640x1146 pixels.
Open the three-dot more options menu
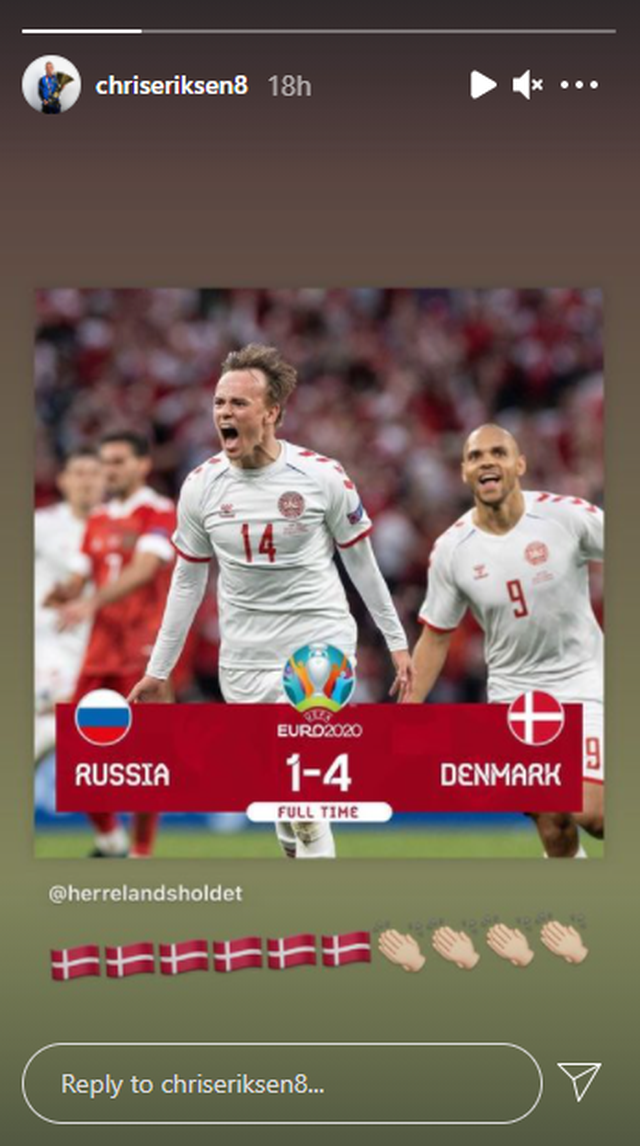coord(579,86)
